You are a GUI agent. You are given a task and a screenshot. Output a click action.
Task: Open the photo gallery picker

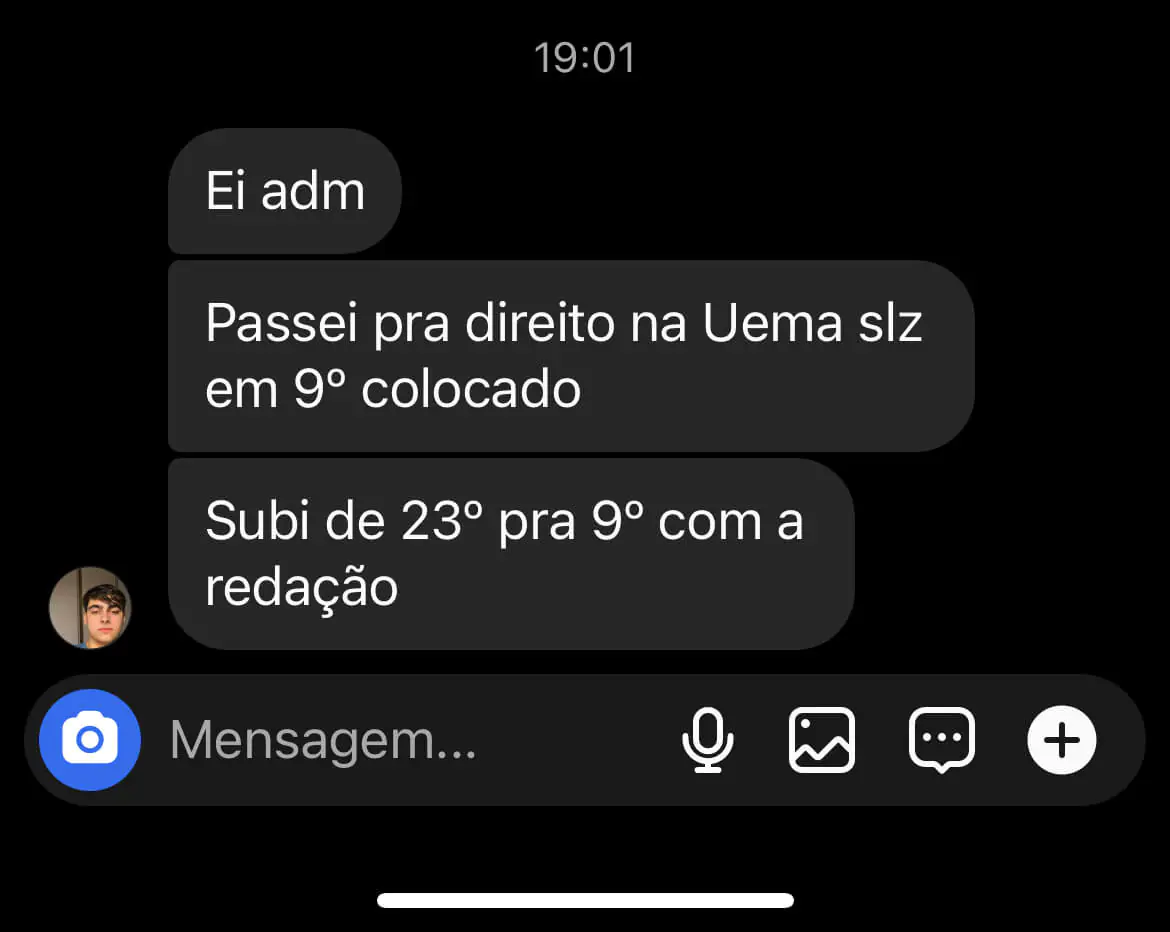(822, 740)
